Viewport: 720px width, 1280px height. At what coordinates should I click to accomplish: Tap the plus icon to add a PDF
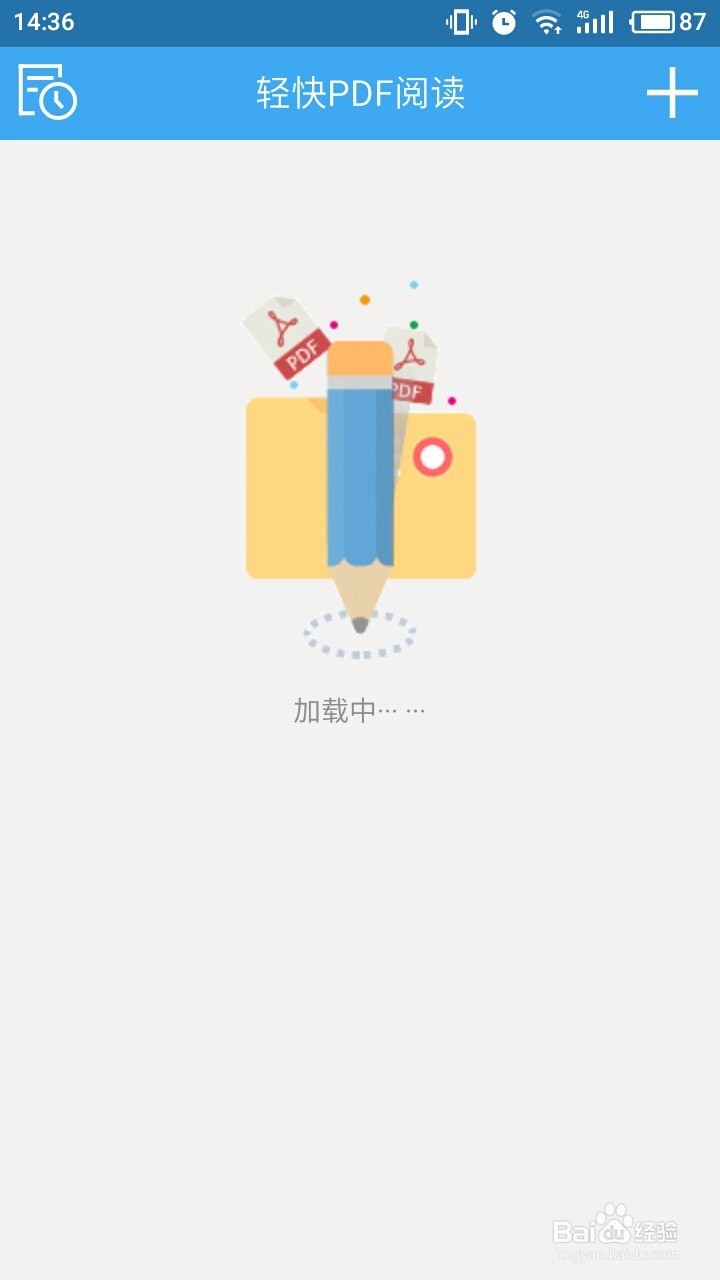coord(673,92)
